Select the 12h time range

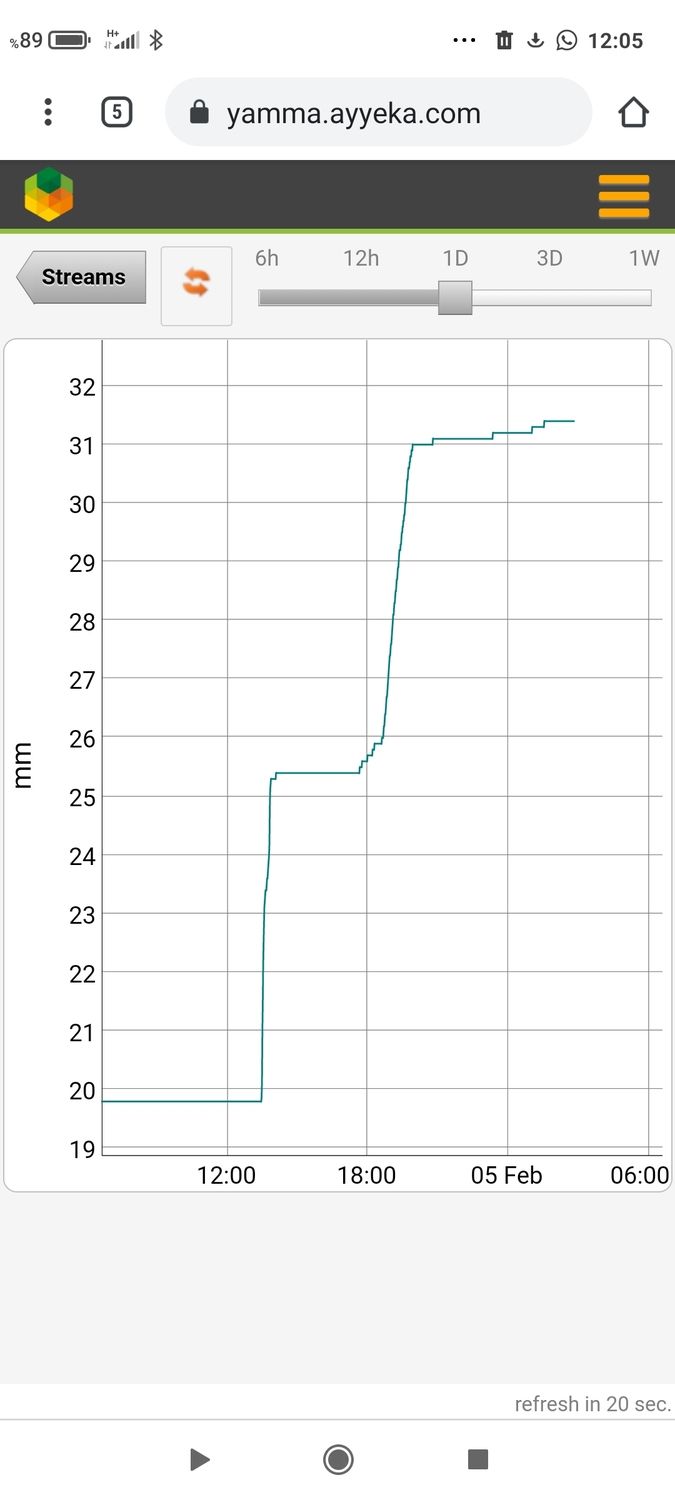point(361,259)
